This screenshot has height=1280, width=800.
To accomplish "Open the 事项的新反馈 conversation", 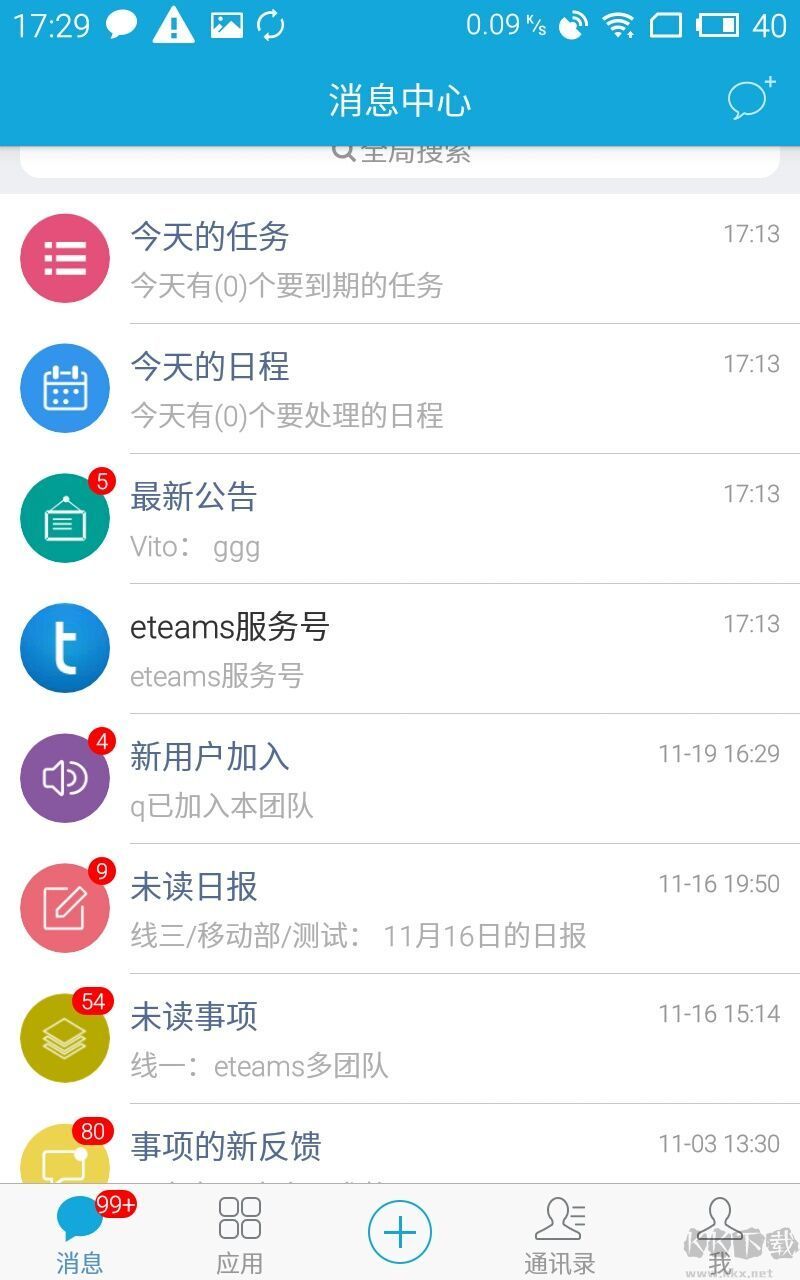I will click(400, 1147).
